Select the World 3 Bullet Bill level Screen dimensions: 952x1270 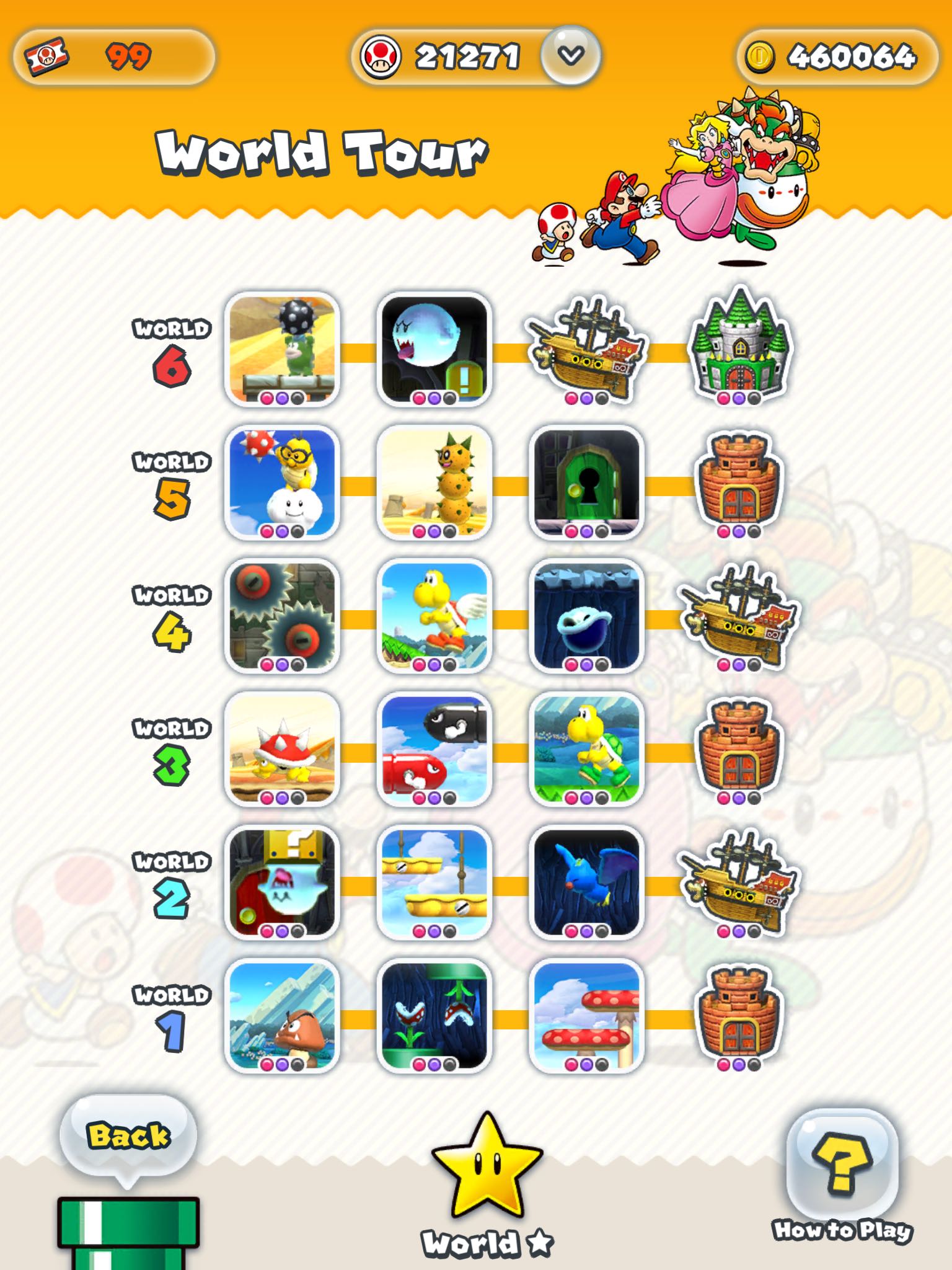[x=434, y=748]
